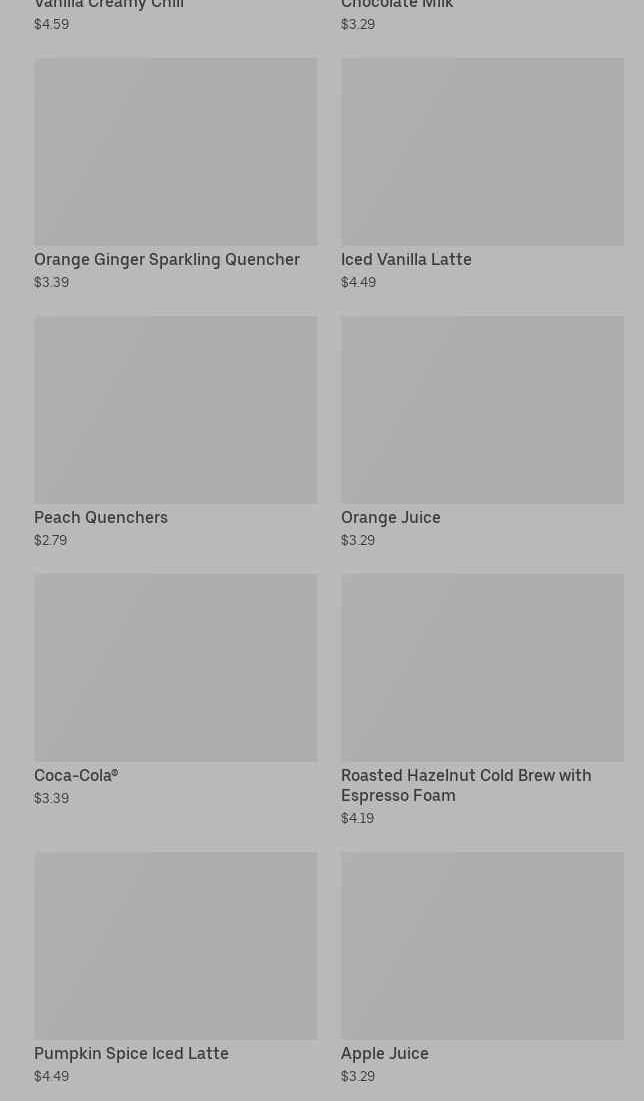Select the Chocolate Milk item
This screenshot has height=1101, width=644.
[397, 6]
